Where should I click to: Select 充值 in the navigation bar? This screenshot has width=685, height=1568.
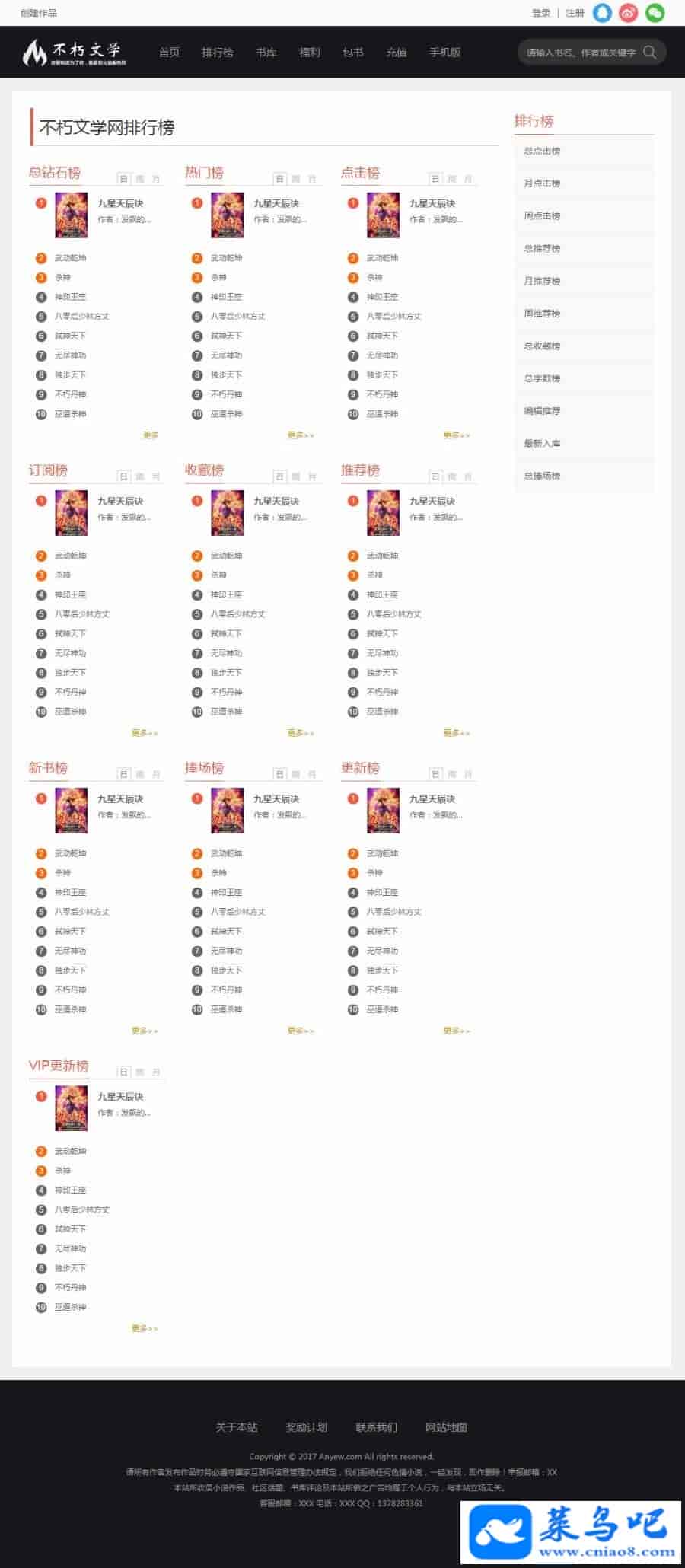pos(397,53)
